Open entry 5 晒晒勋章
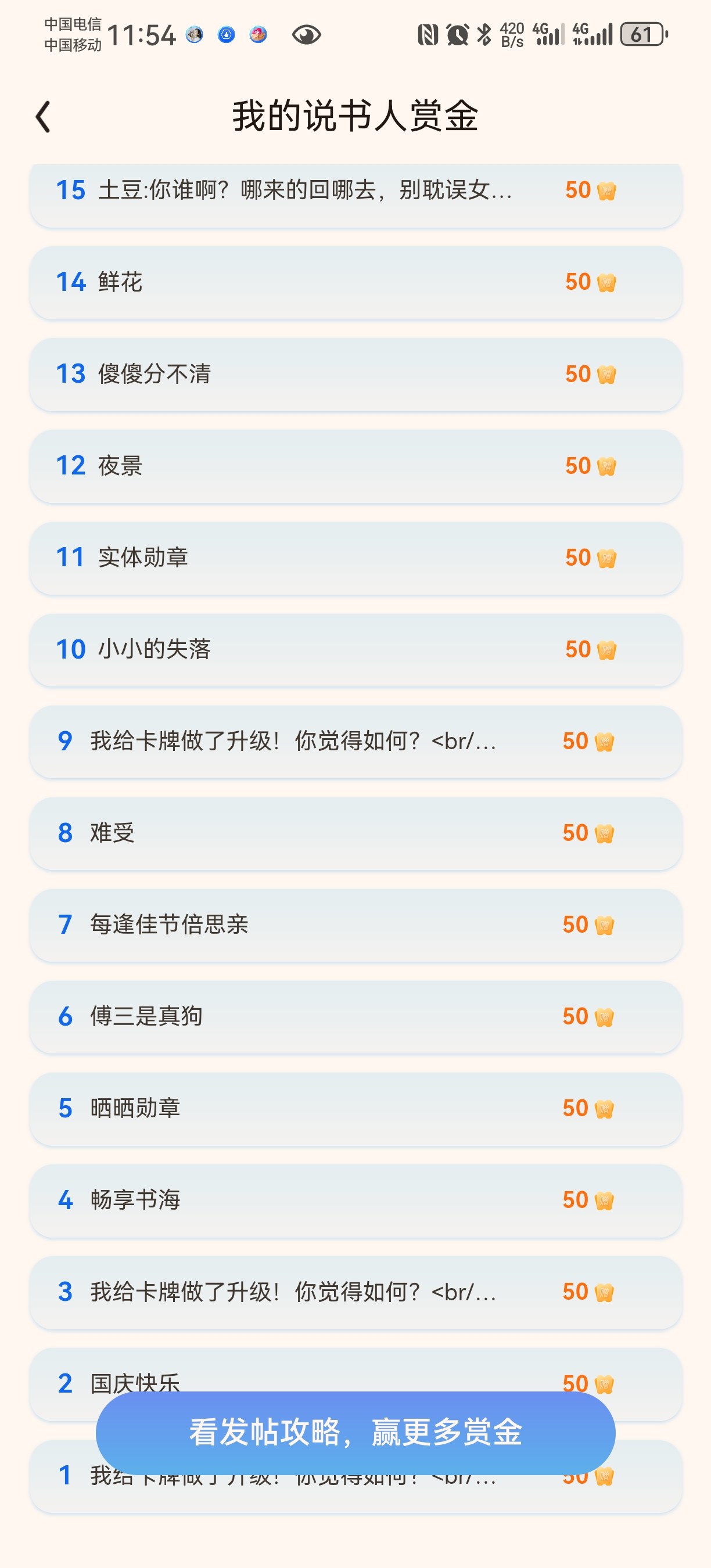The width and height of the screenshot is (711, 1568). [355, 1110]
